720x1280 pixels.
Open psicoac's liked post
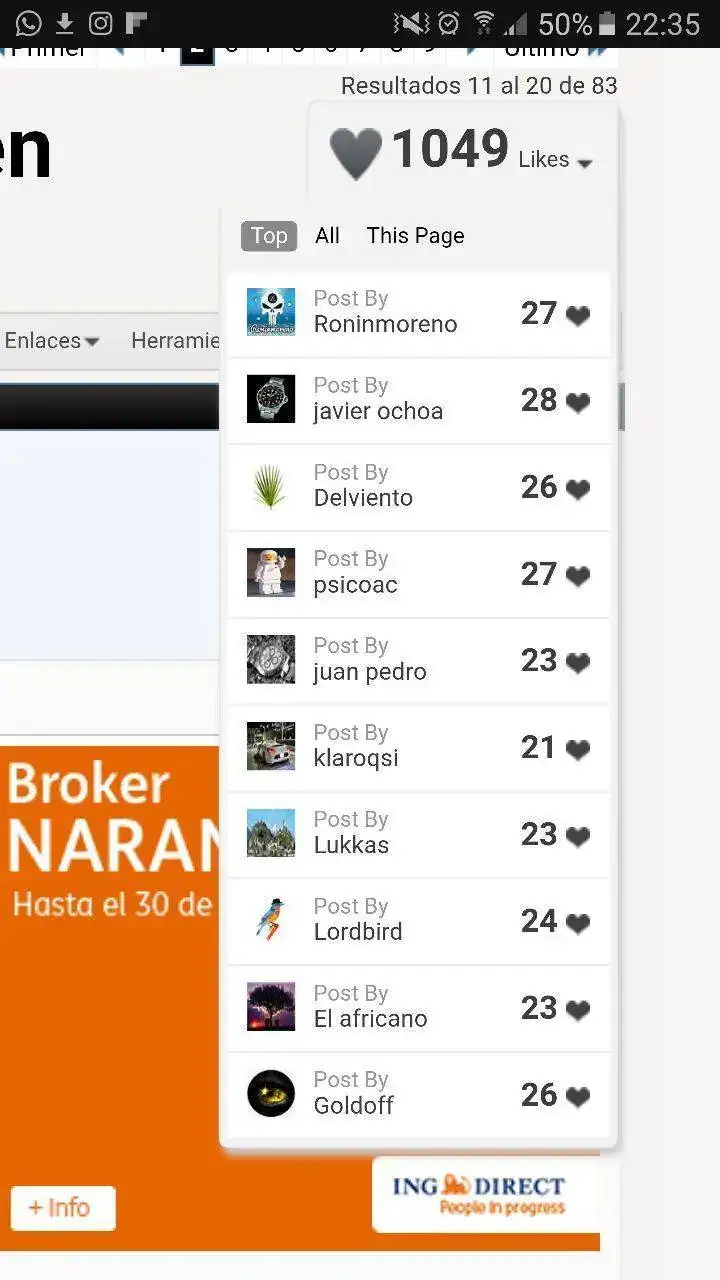(x=418, y=574)
